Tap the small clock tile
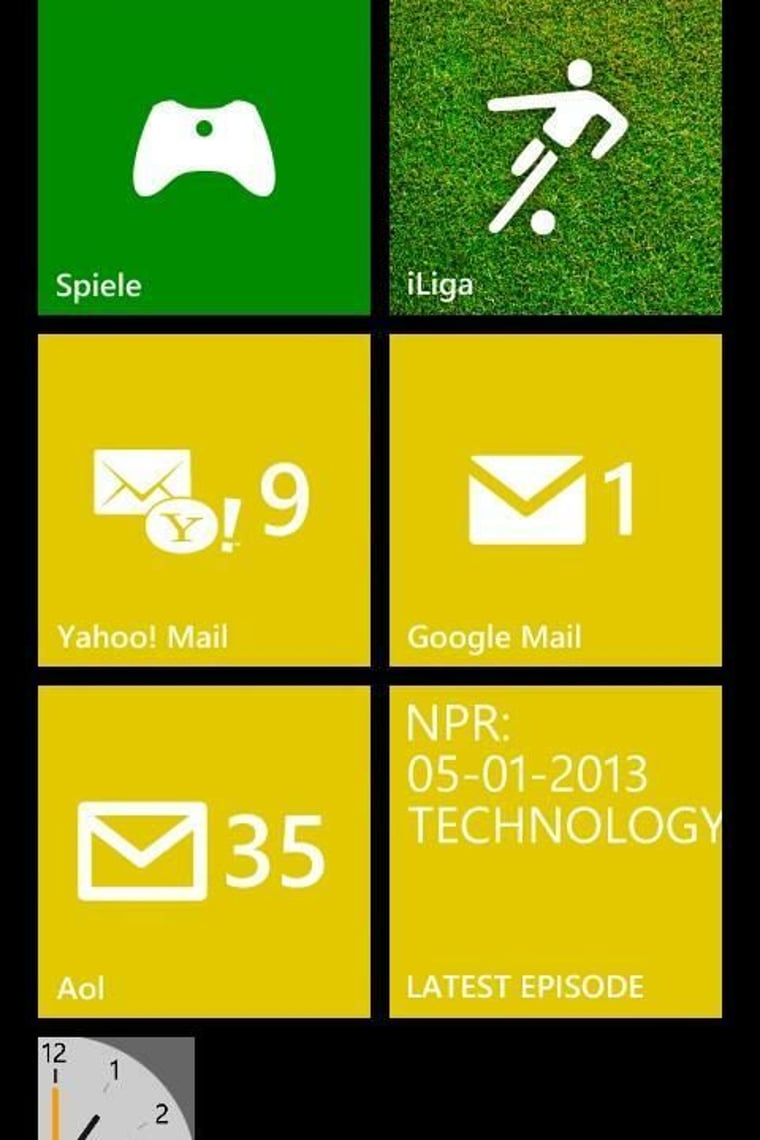The width and height of the screenshot is (760, 1140). coord(116,1089)
